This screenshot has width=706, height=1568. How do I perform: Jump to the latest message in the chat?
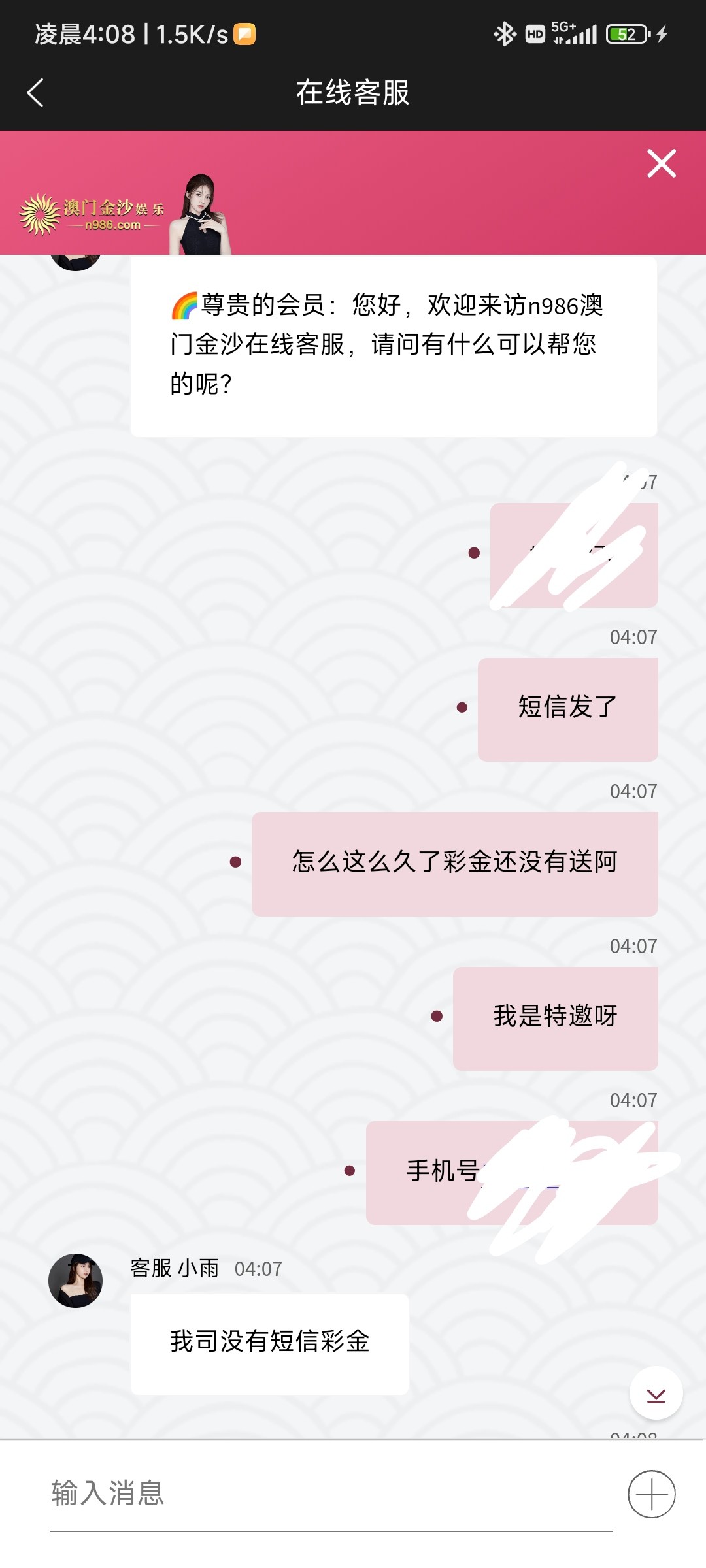[656, 1393]
